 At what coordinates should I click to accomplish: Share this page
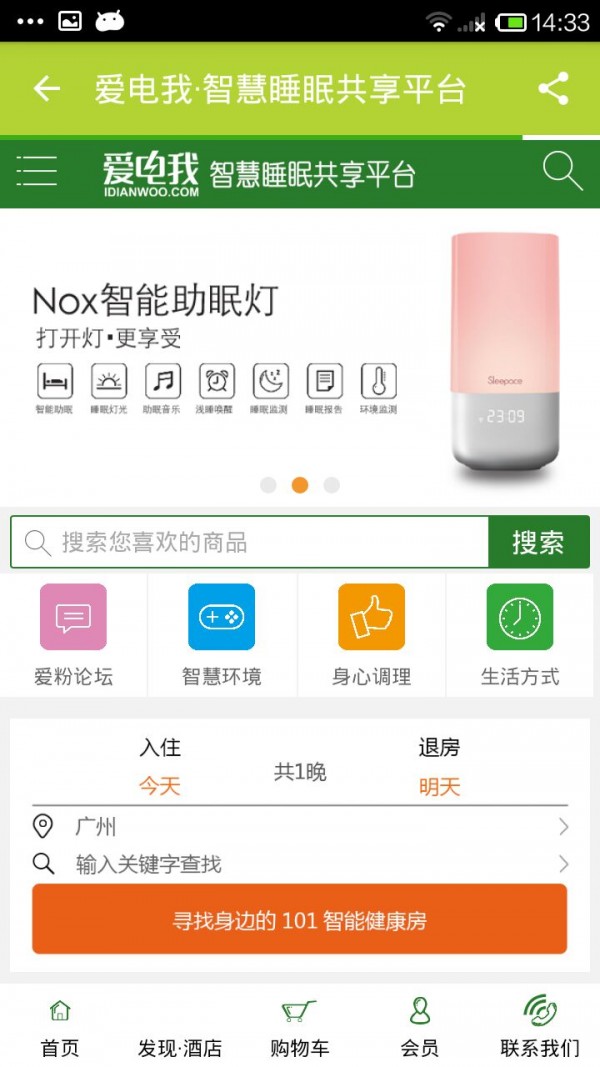553,89
